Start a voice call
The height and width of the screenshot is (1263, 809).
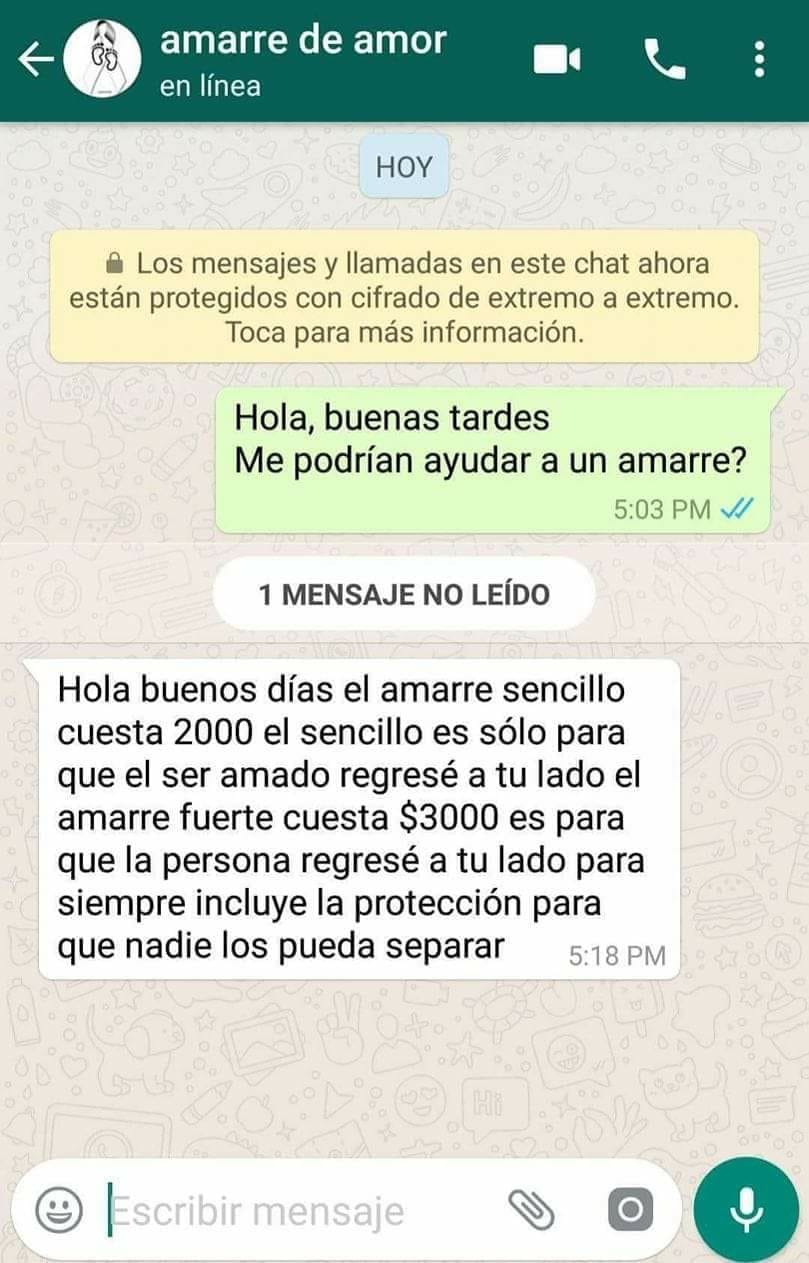point(665,61)
